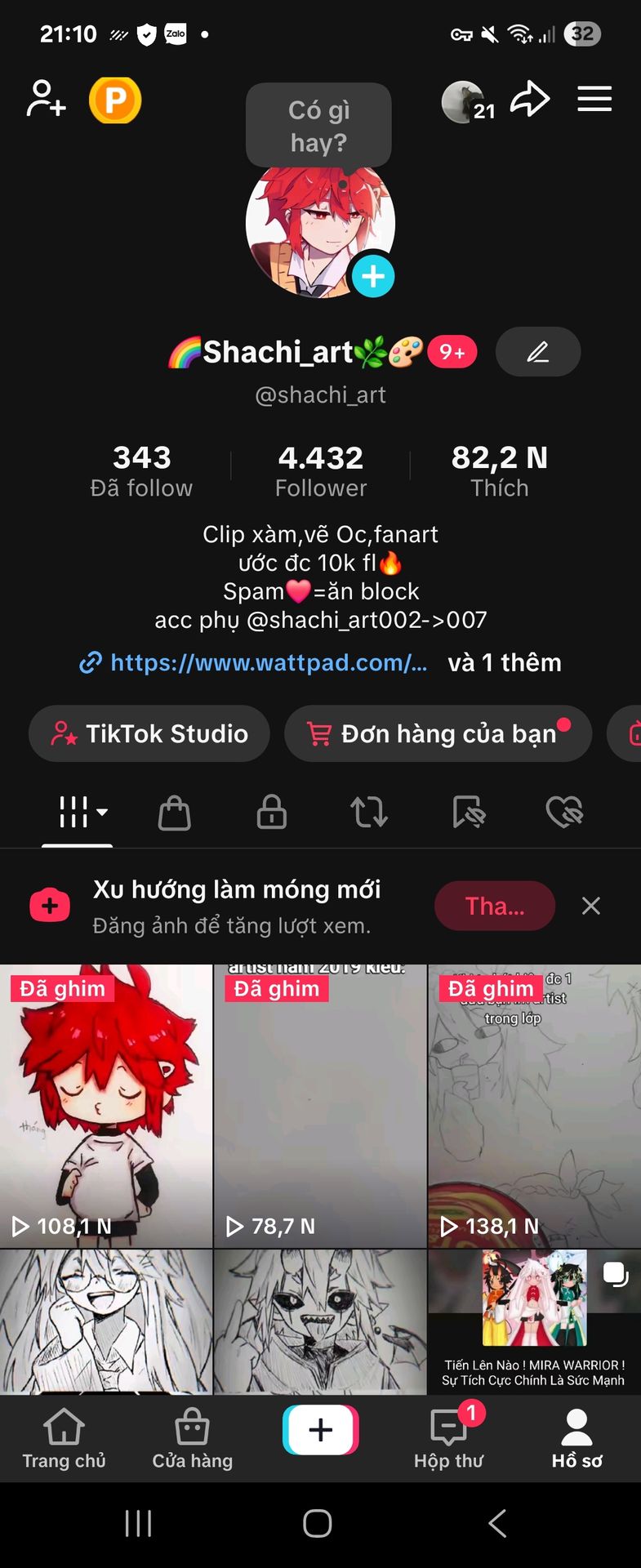Open the add friends icon
The height and width of the screenshot is (1568, 641).
tap(46, 100)
